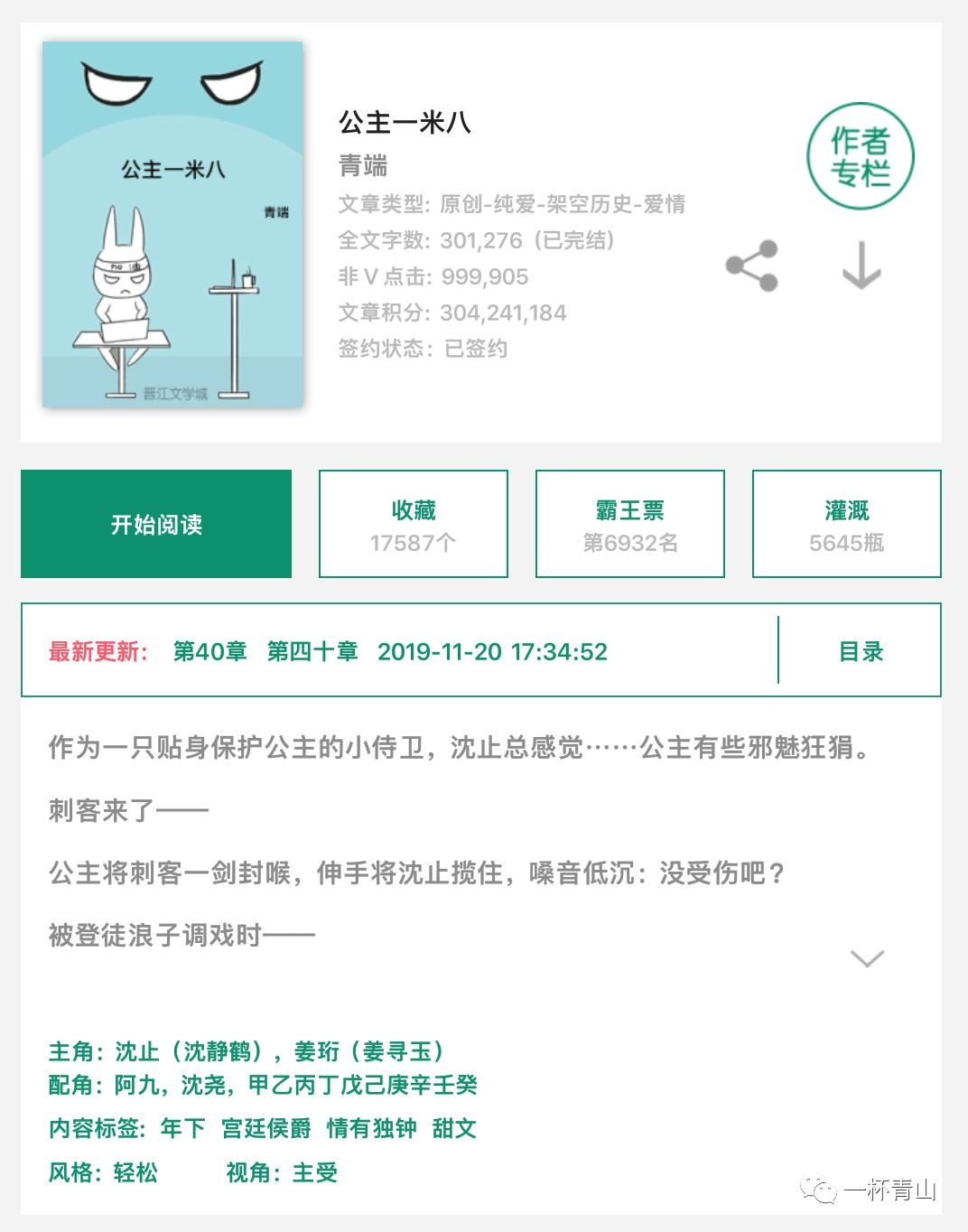Expand the full synopsis with the chevron
The image size is (968, 1232).
(x=867, y=958)
